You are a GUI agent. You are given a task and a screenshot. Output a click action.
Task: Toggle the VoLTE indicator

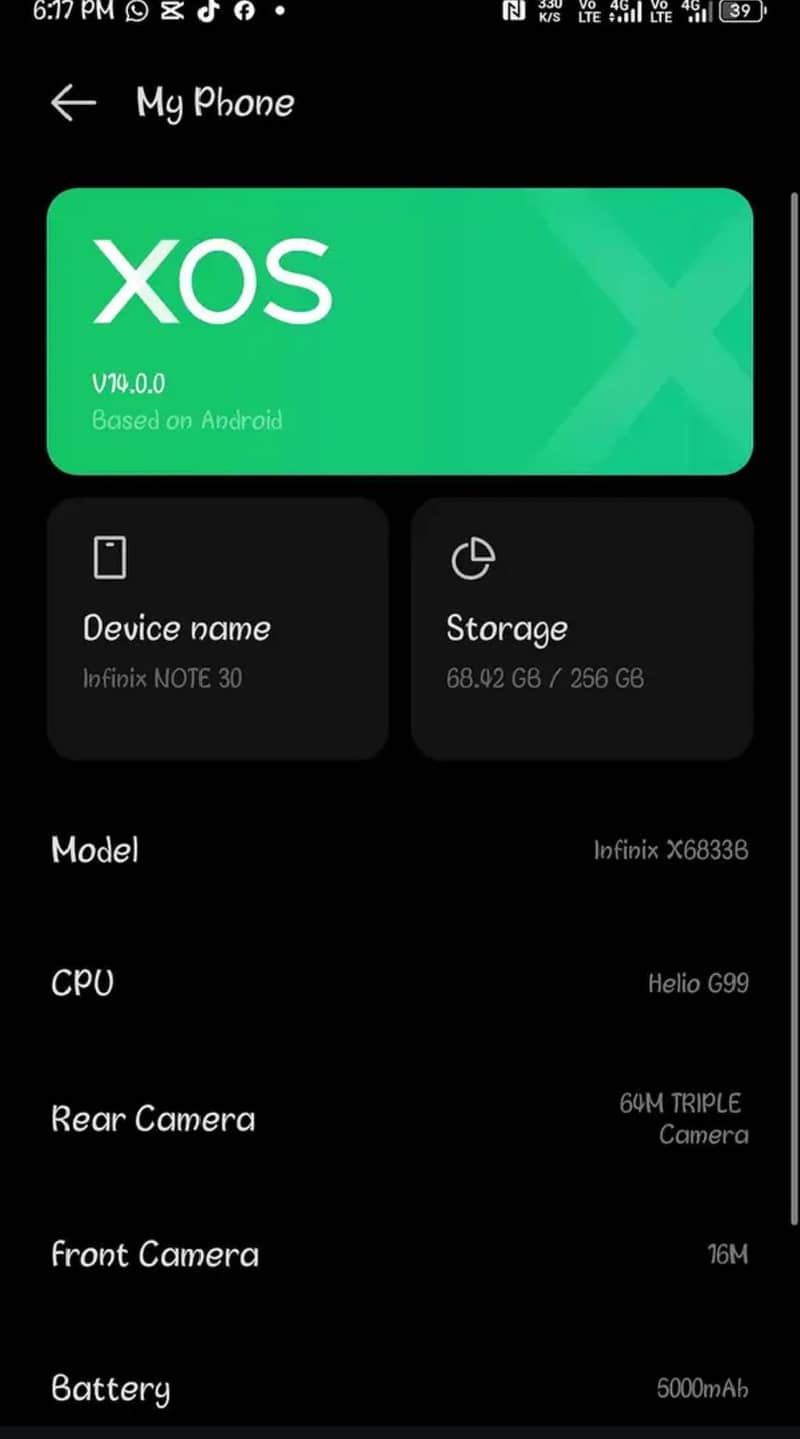[588, 13]
